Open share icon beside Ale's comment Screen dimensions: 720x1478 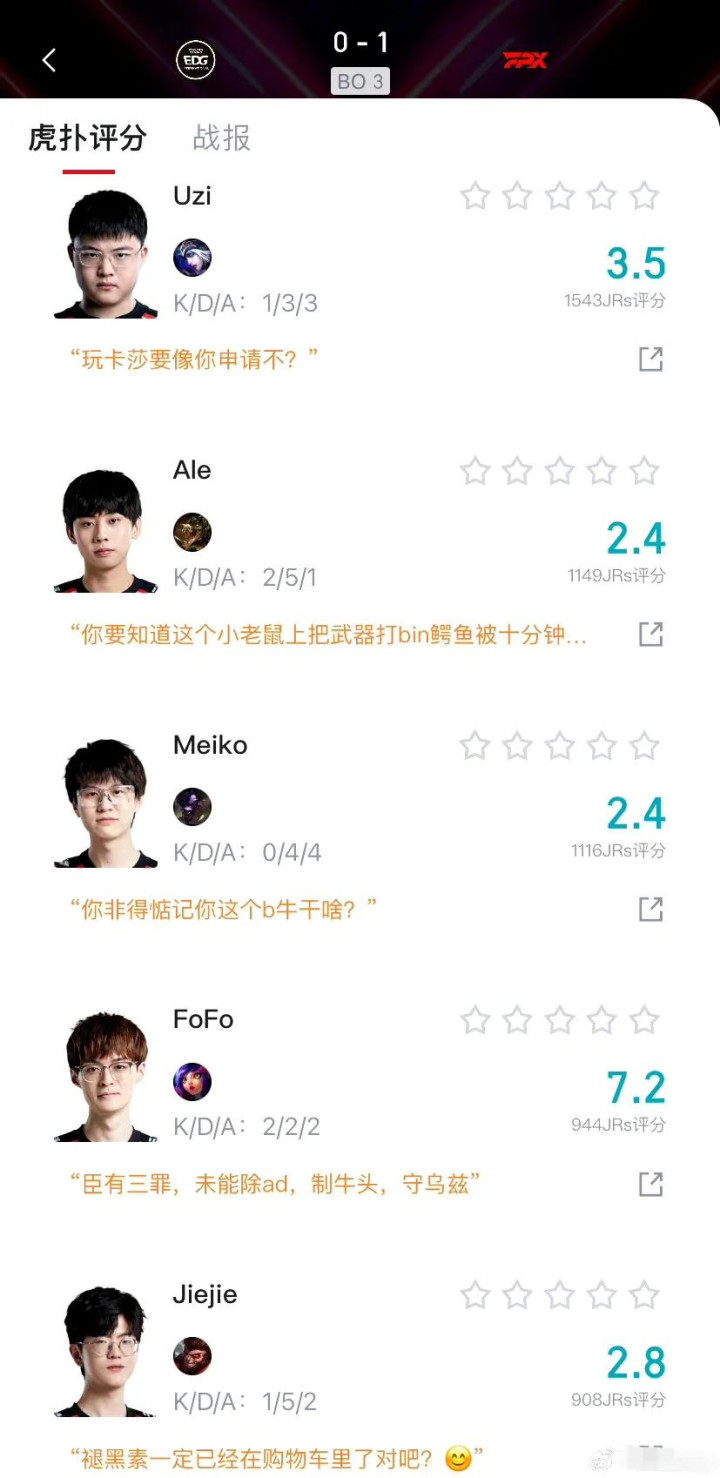tap(651, 634)
